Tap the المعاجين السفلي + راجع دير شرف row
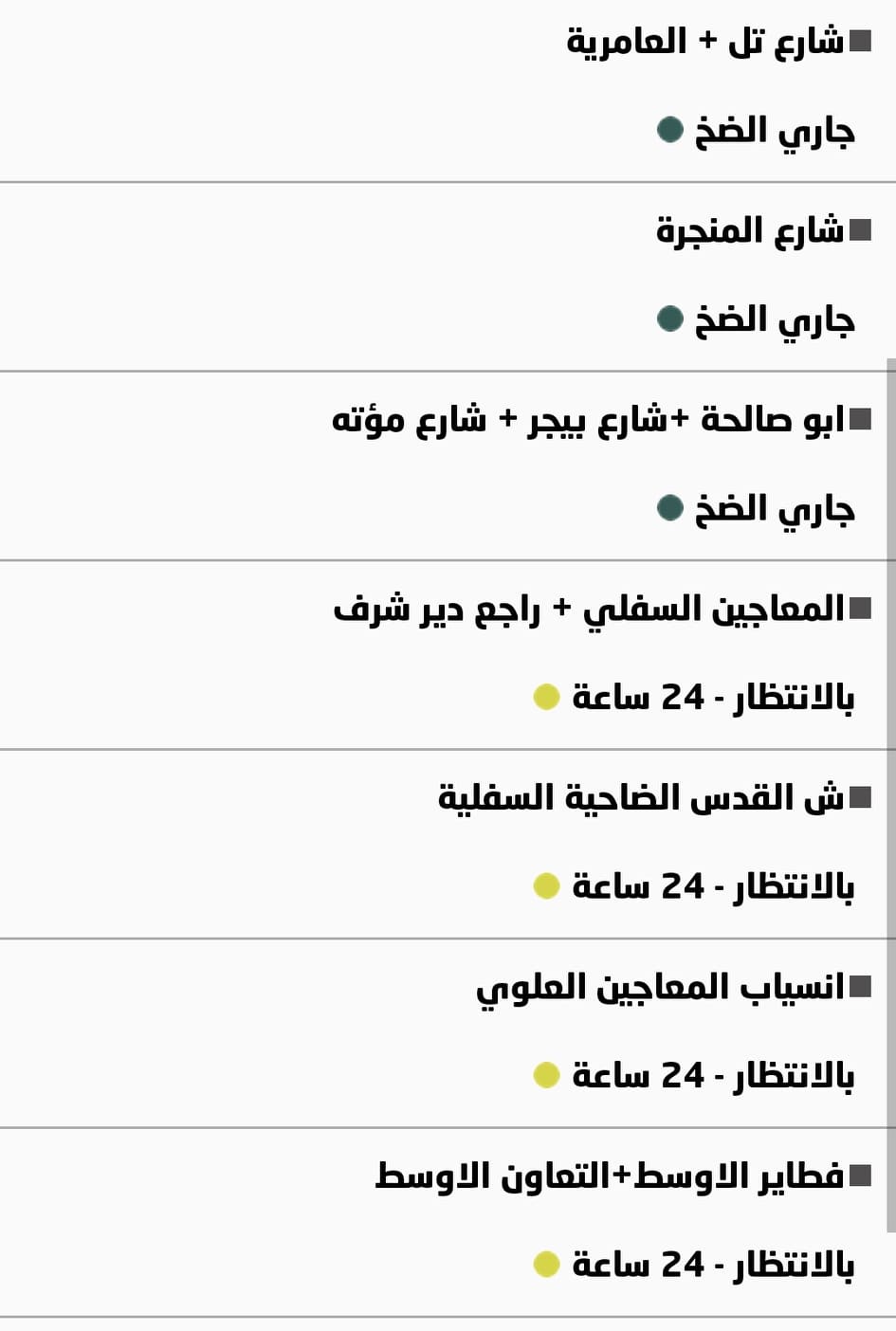This screenshot has height=1331, width=896. (588, 608)
